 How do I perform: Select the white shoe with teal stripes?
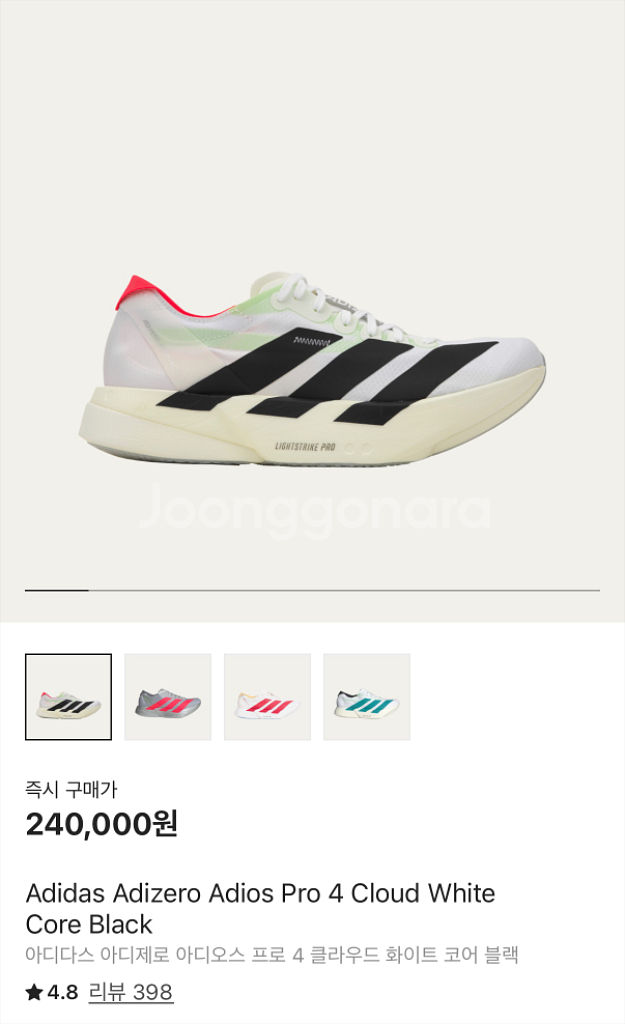tap(366, 697)
